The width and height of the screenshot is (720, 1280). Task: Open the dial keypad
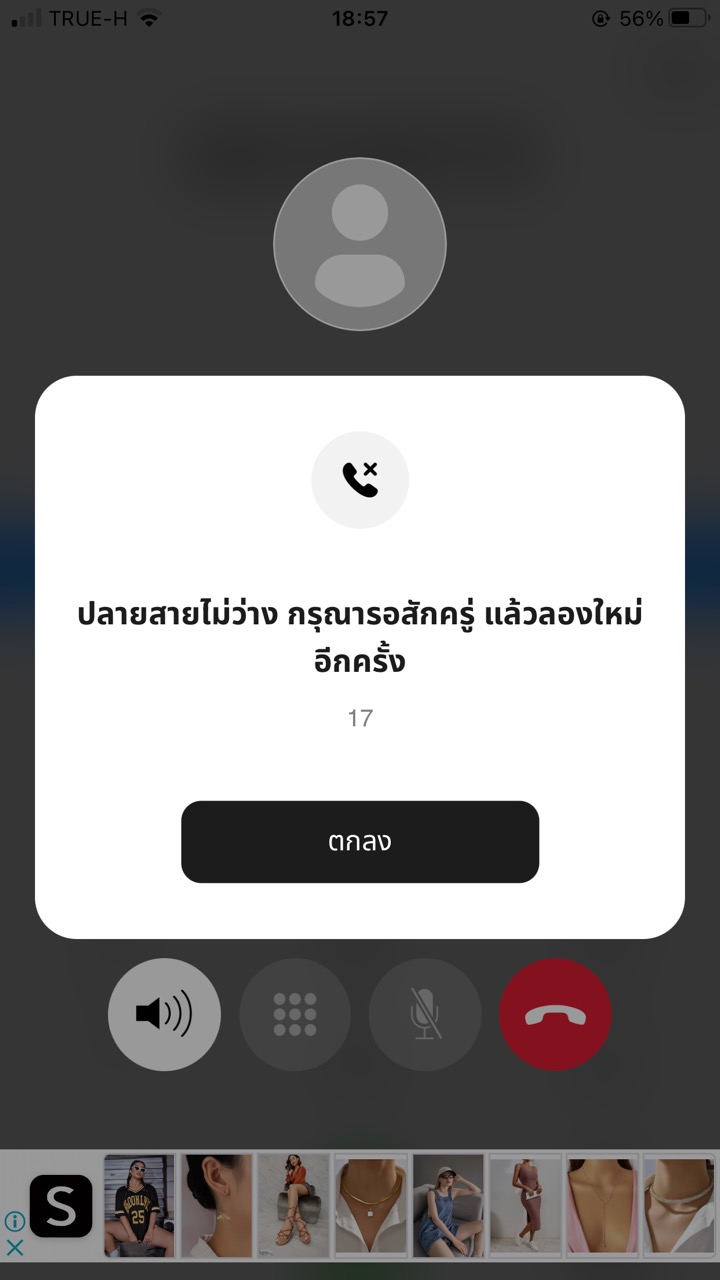(295, 1015)
